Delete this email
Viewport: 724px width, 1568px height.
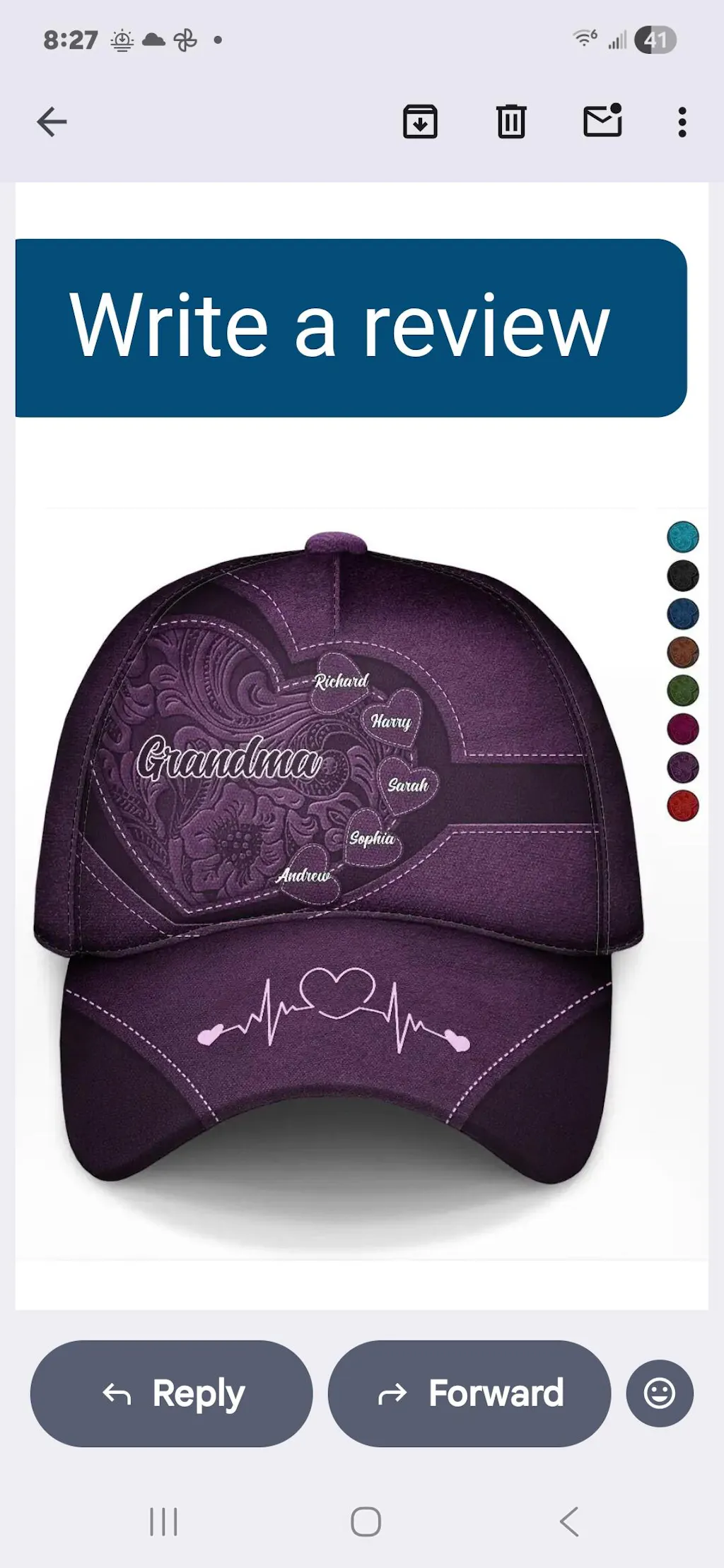pos(511,122)
